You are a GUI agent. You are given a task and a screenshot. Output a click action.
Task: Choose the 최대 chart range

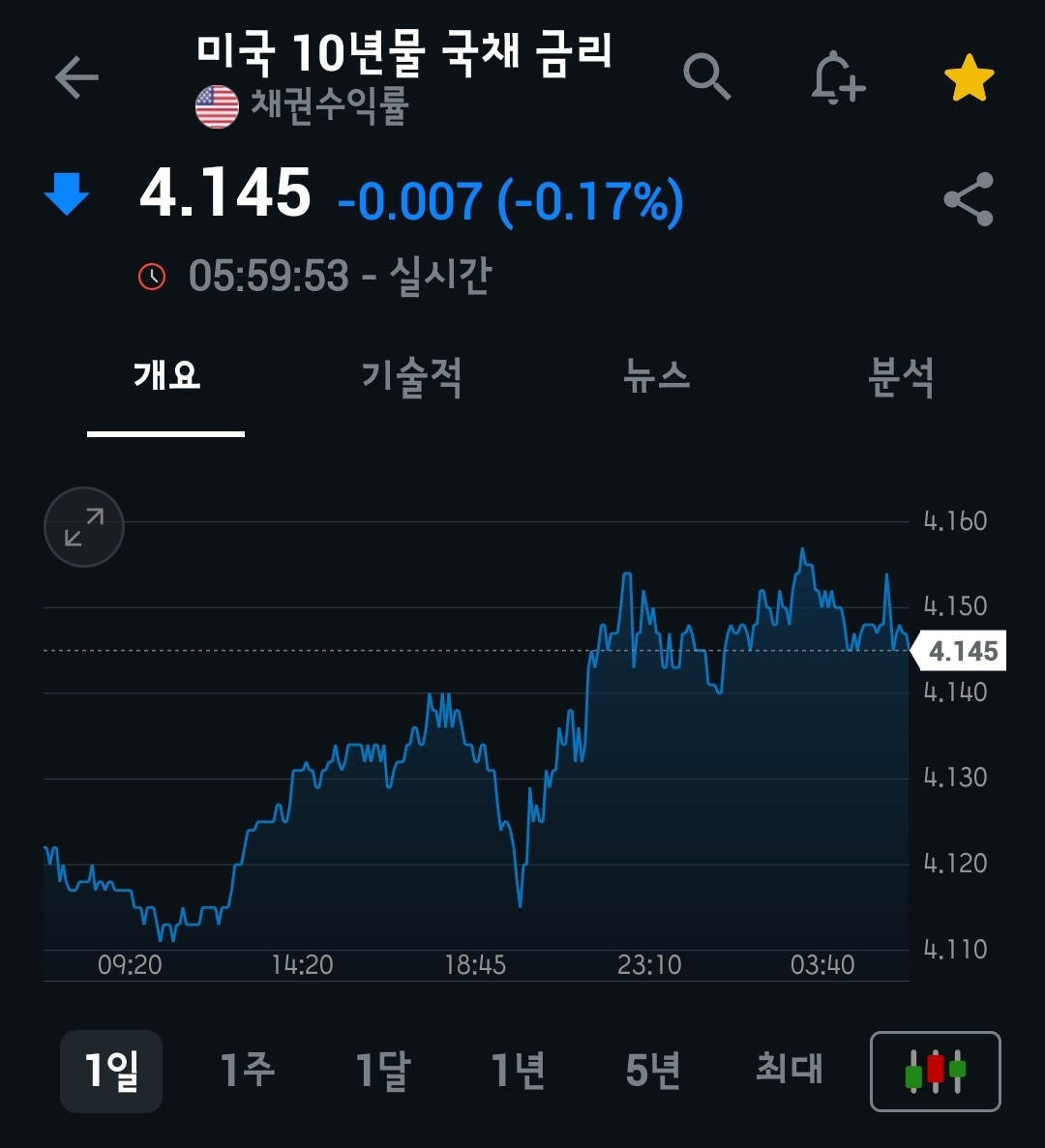(x=789, y=1071)
